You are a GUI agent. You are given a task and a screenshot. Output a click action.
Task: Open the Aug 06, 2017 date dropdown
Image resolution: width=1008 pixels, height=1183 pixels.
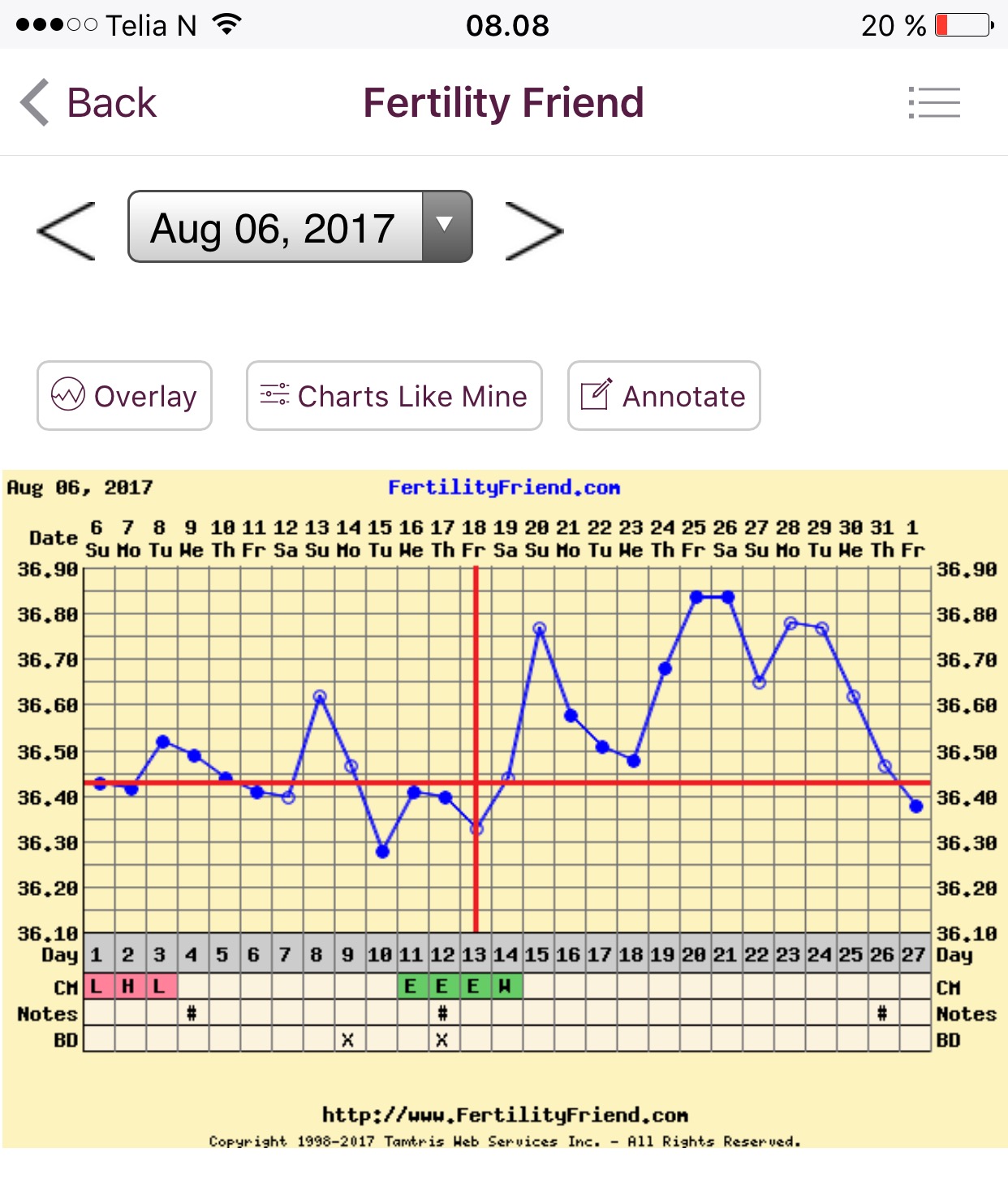[299, 227]
